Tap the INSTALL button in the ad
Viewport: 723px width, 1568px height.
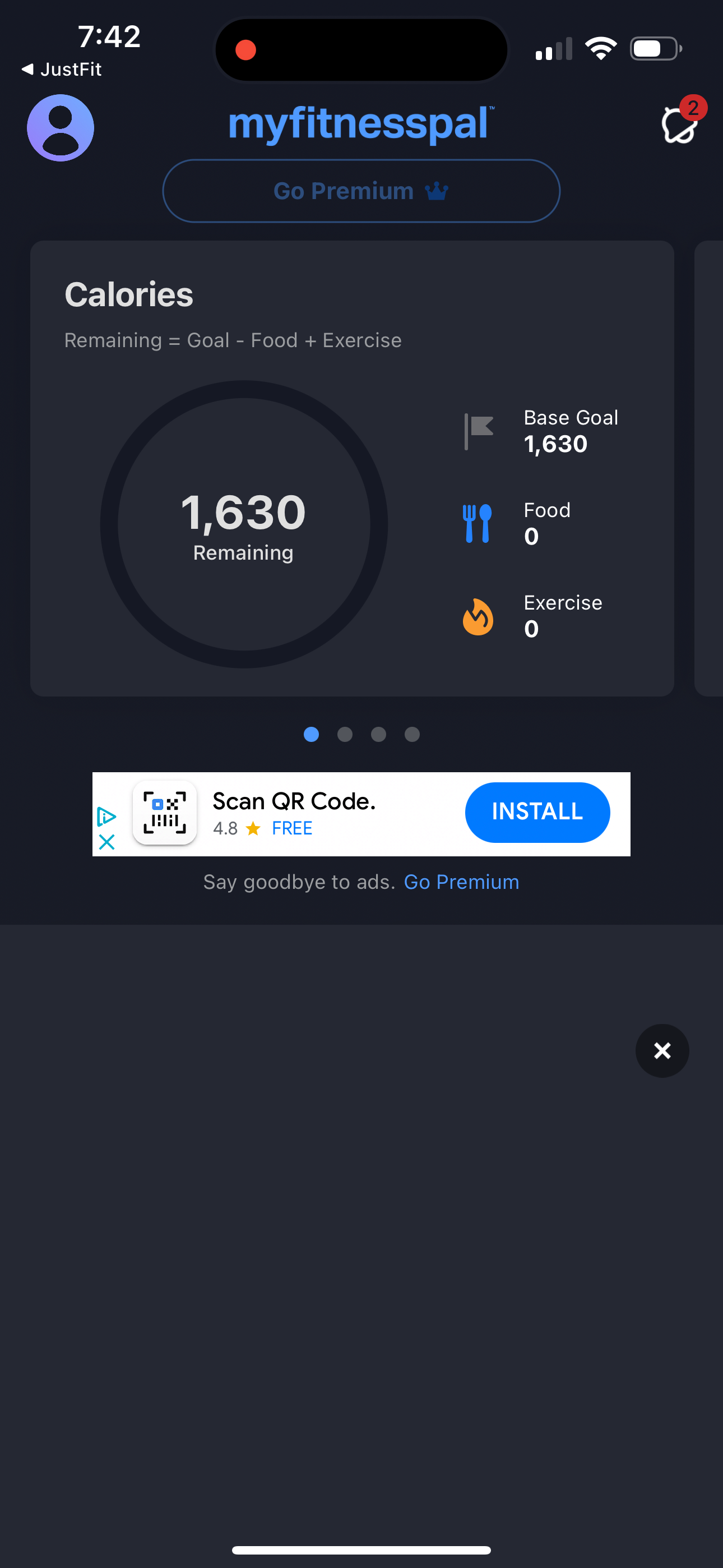pyautogui.click(x=537, y=813)
